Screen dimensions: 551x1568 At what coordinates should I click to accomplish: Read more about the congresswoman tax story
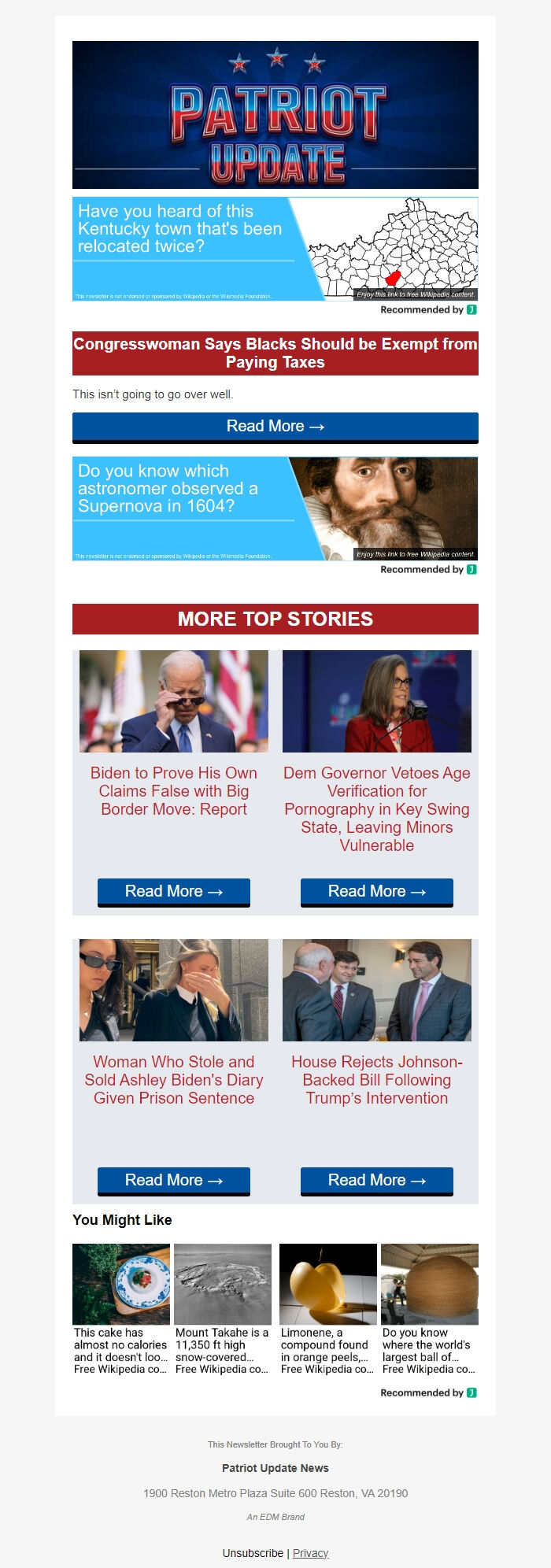(x=275, y=427)
